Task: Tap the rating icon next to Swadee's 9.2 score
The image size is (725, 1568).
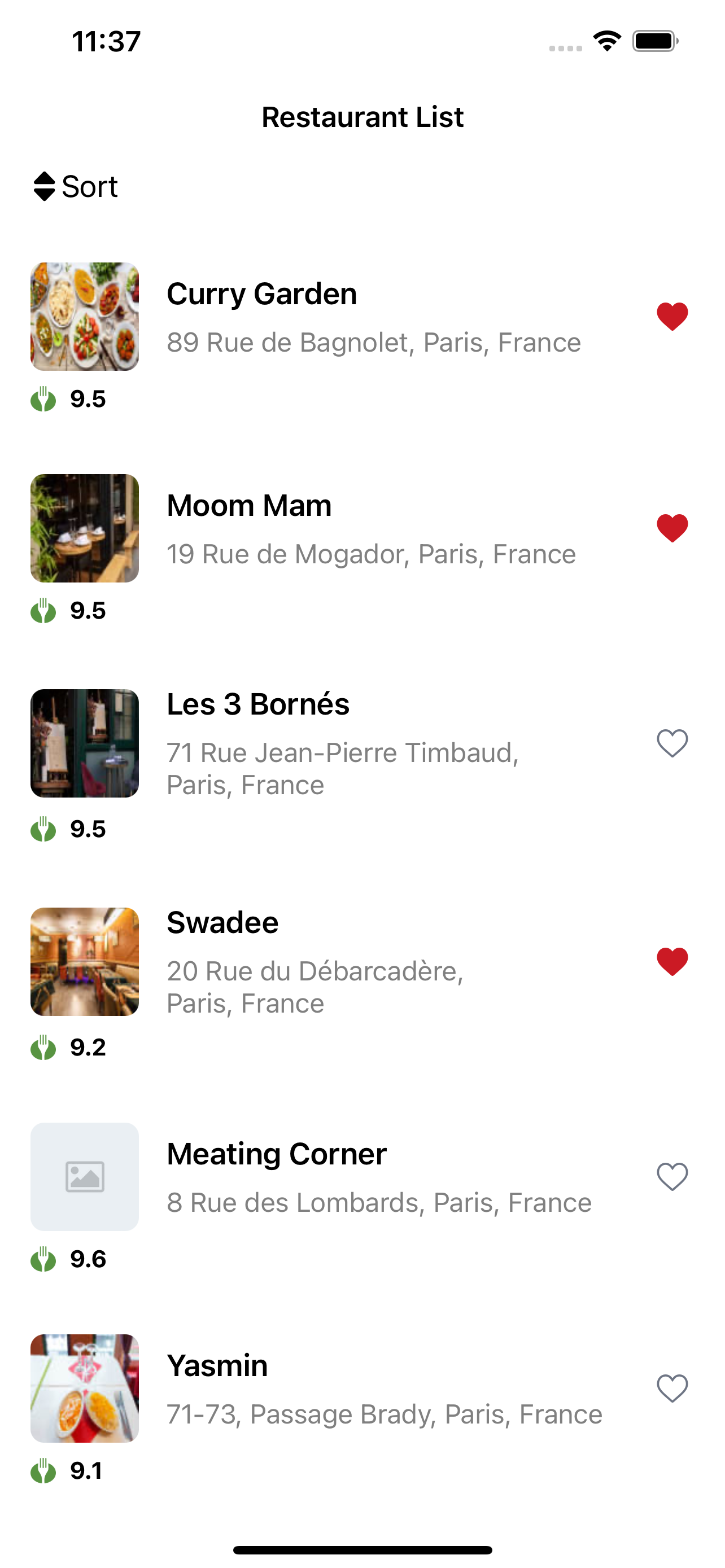Action: pos(43,1047)
